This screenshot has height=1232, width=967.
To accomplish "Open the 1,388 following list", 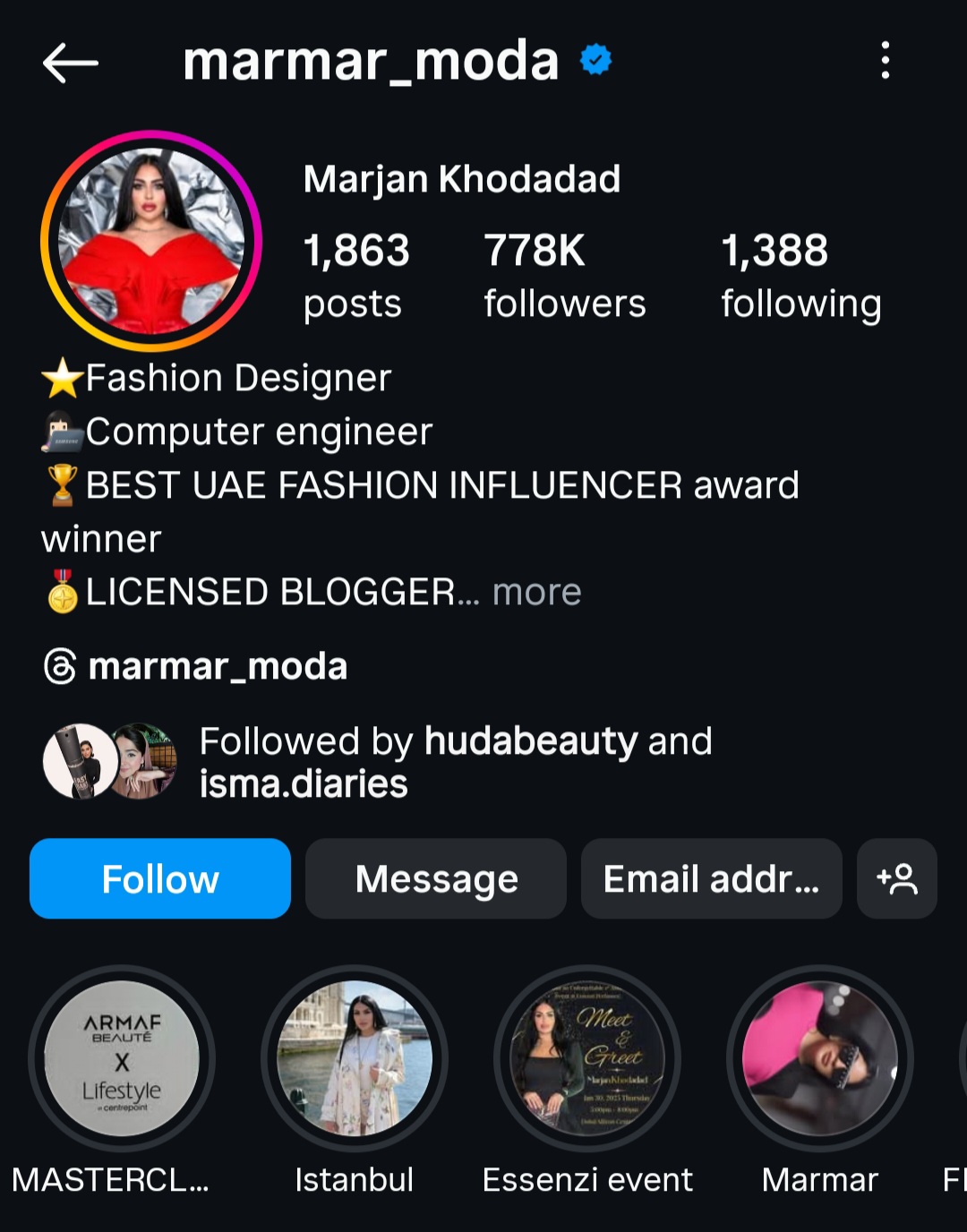I will click(x=800, y=275).
